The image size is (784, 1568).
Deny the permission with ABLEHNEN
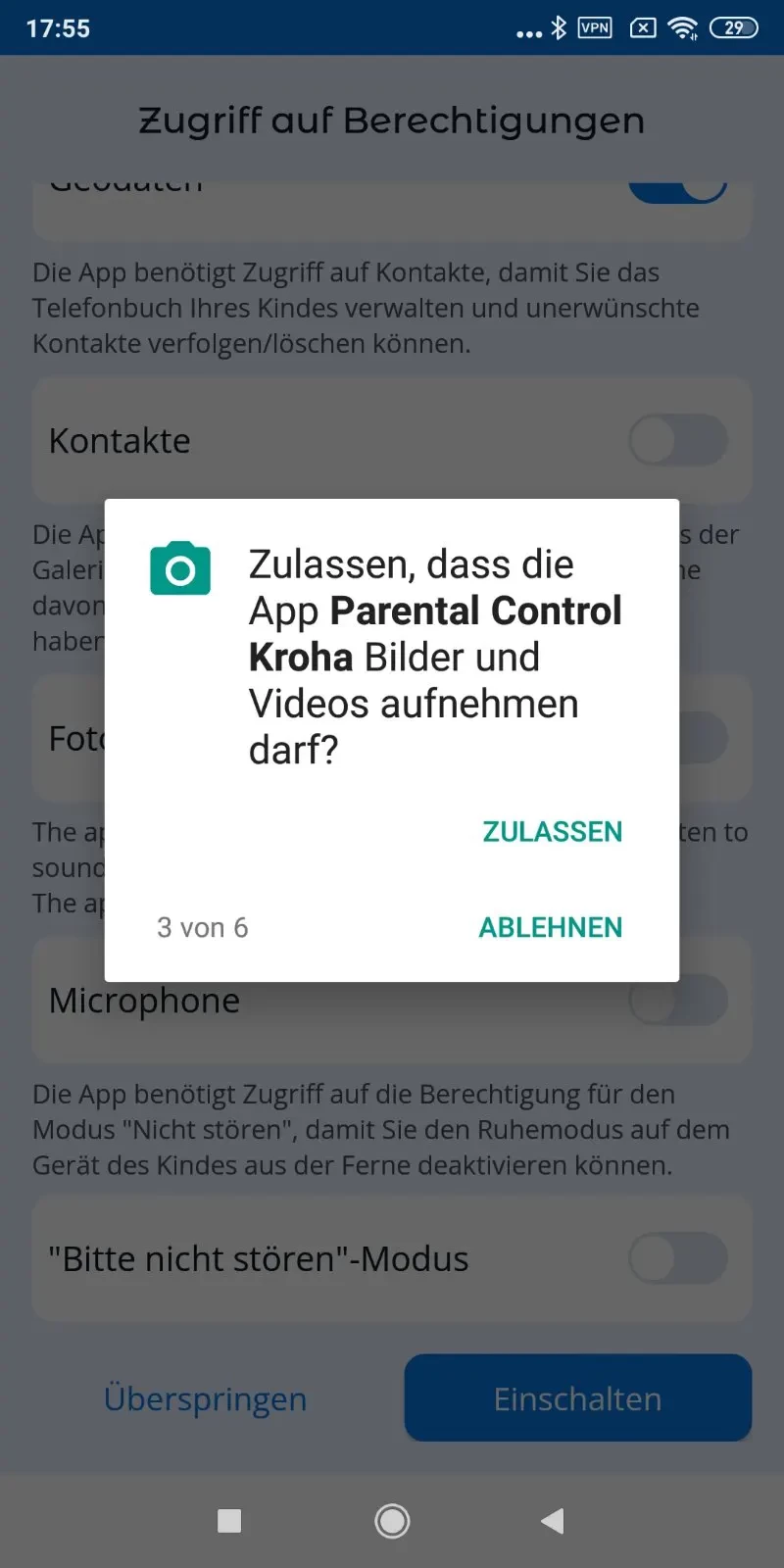[x=550, y=927]
